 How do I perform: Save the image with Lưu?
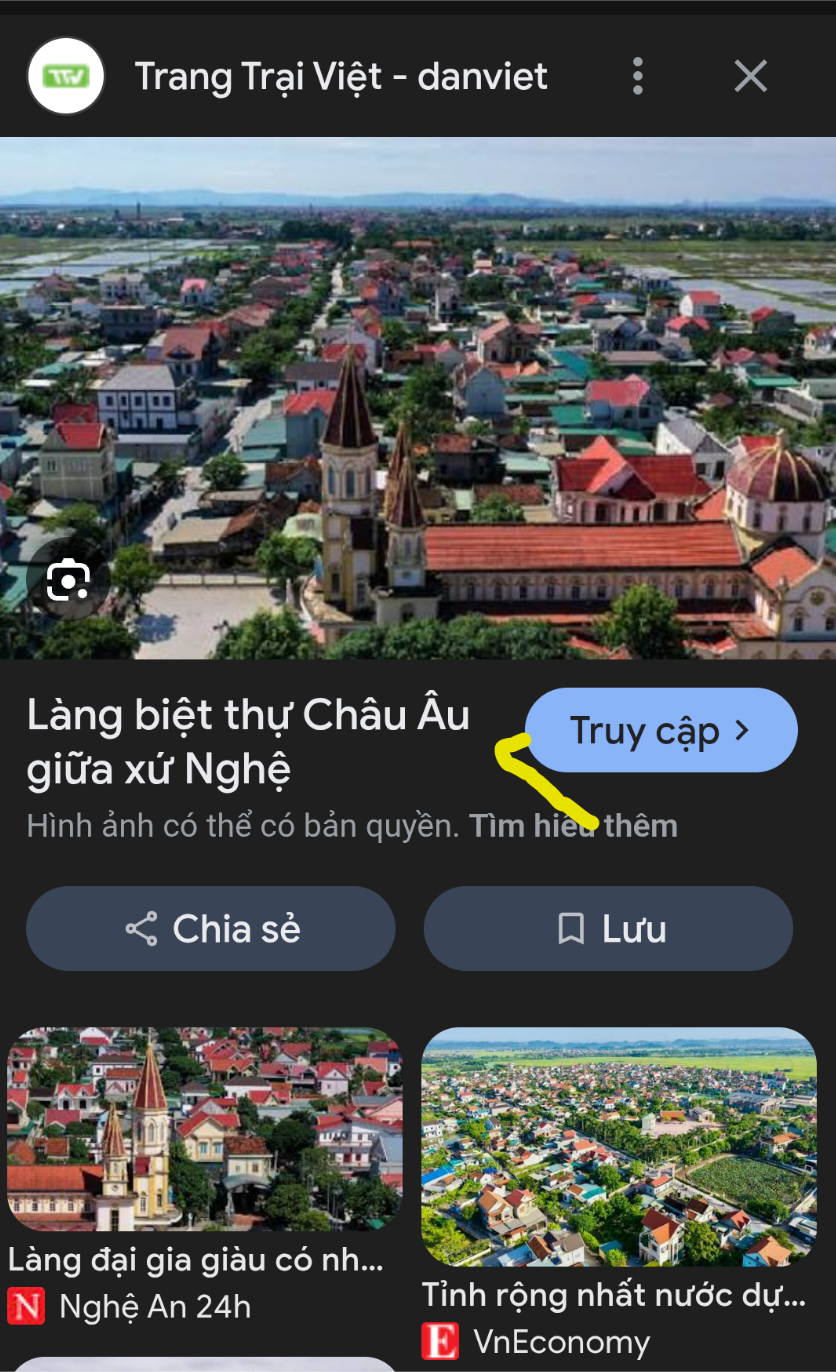(x=608, y=929)
